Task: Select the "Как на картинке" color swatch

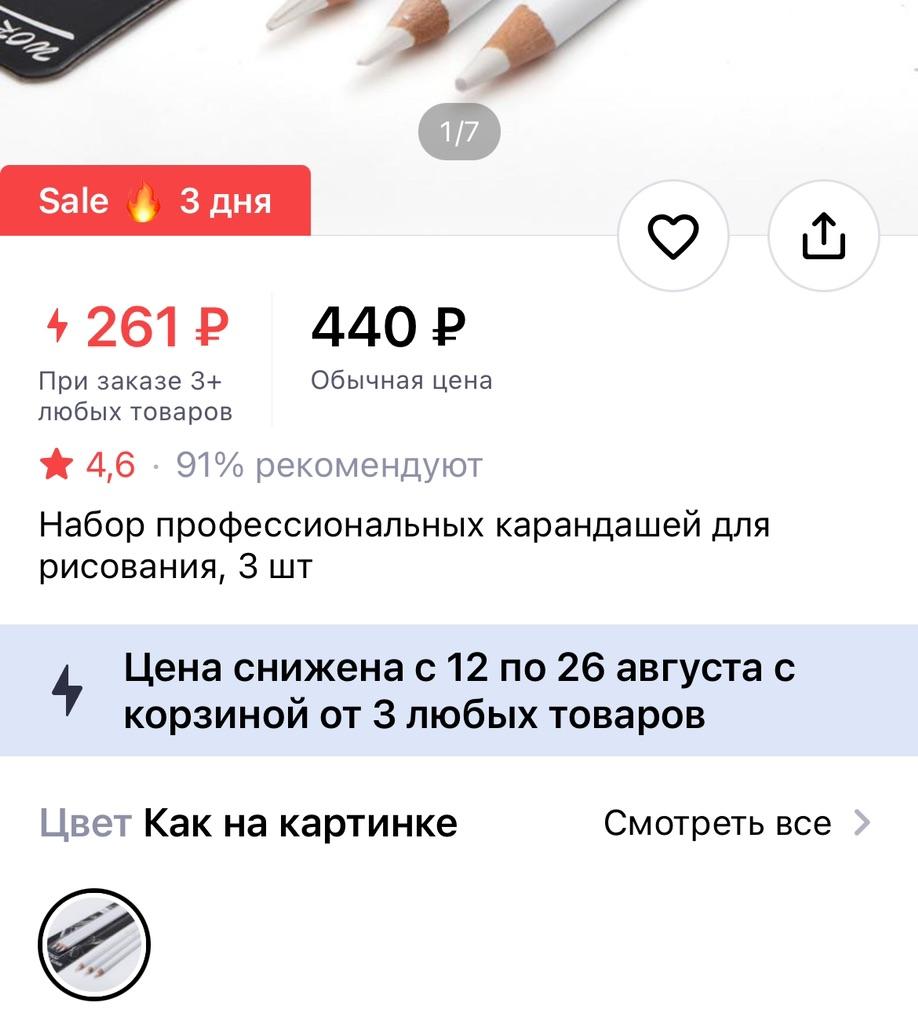Action: 94,945
